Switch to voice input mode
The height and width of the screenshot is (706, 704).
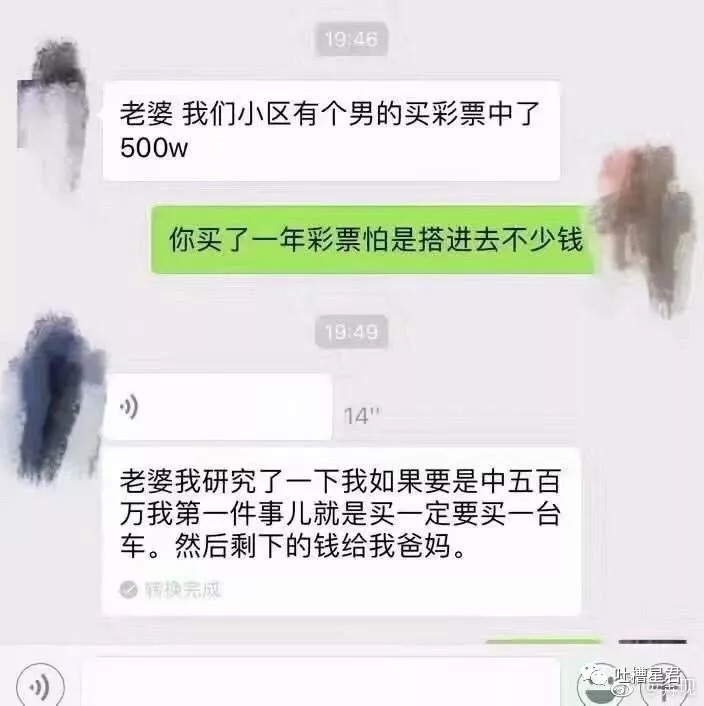coord(40,686)
